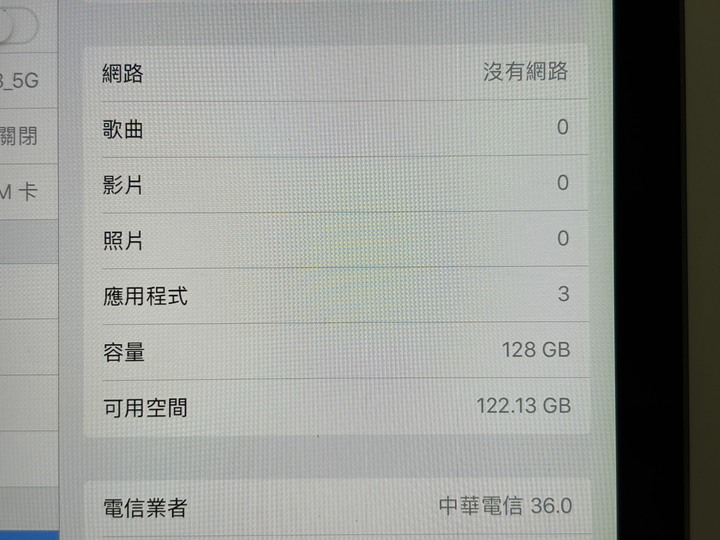Tap the 電信業者 中華電信 36.0 row
Image resolution: width=720 pixels, height=540 pixels.
tap(337, 507)
